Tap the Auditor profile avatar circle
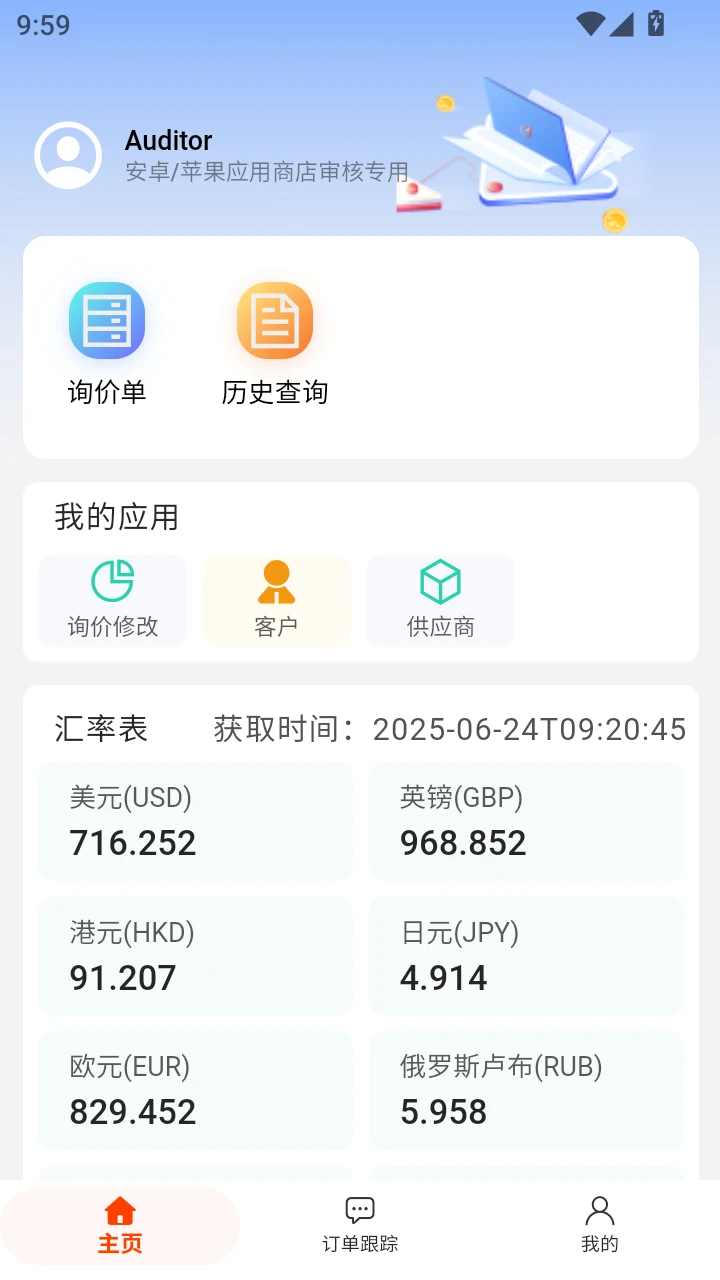The height and width of the screenshot is (1280, 720). (x=67, y=155)
